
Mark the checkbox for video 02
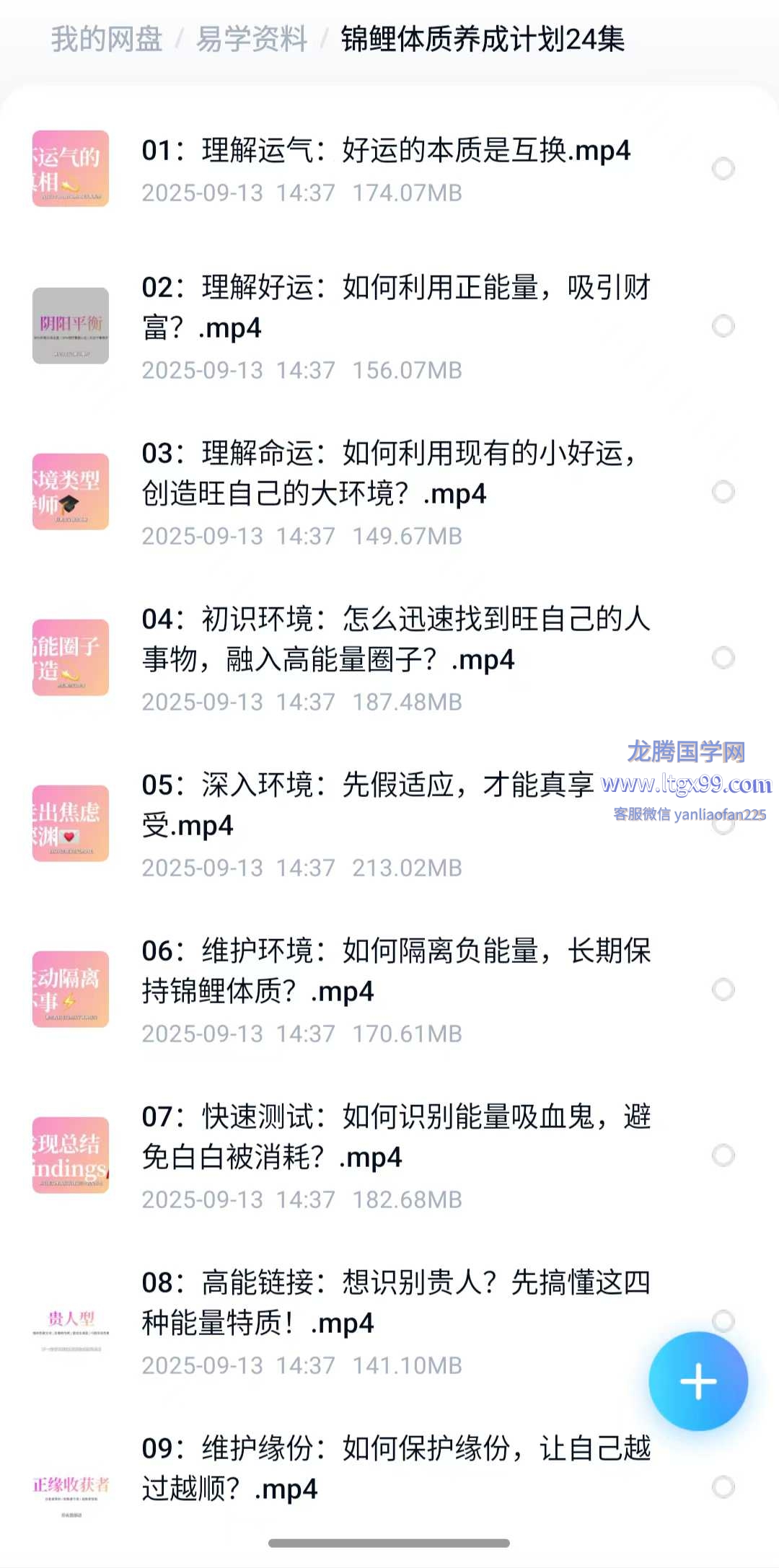click(x=723, y=326)
